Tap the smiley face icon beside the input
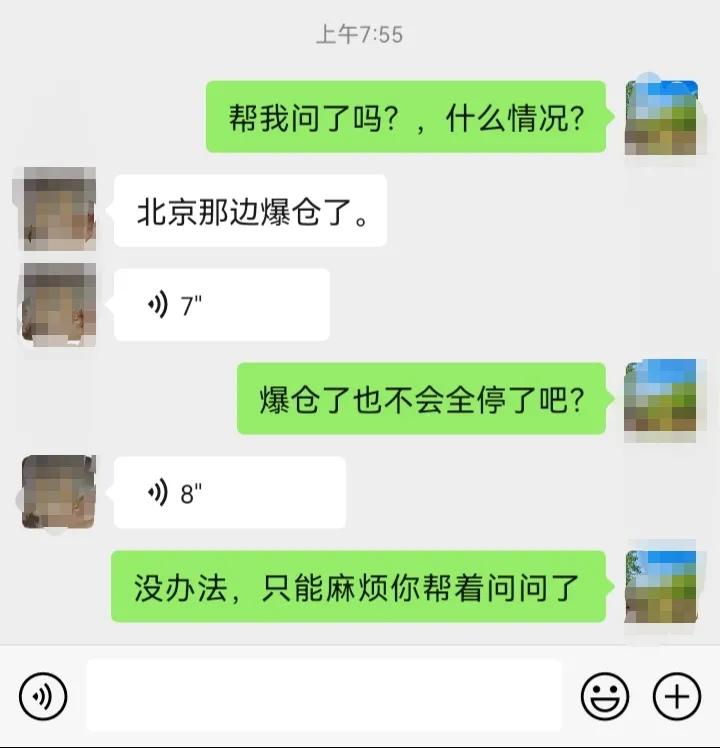This screenshot has height=748, width=720. [604, 694]
